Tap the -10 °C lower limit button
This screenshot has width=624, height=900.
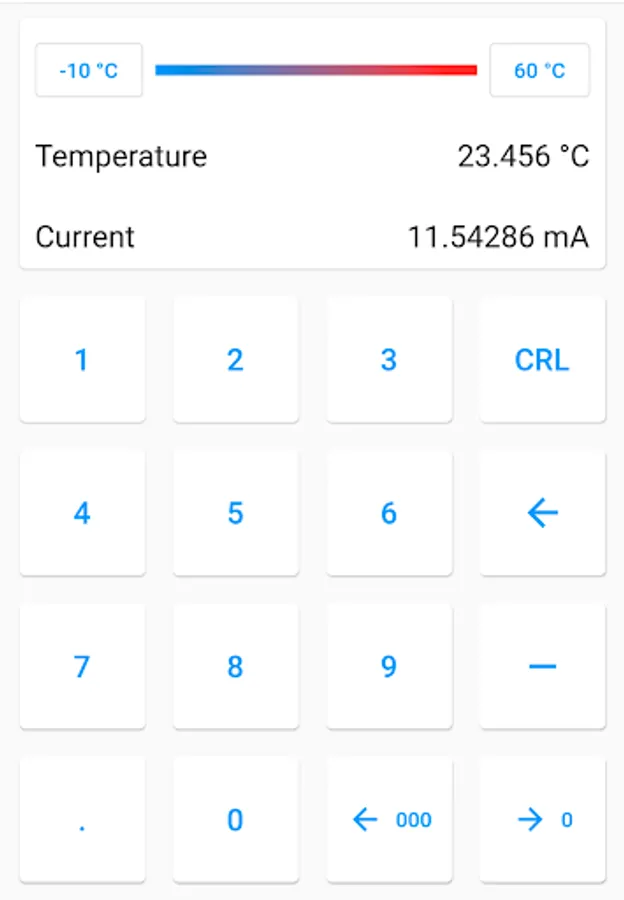coord(89,71)
